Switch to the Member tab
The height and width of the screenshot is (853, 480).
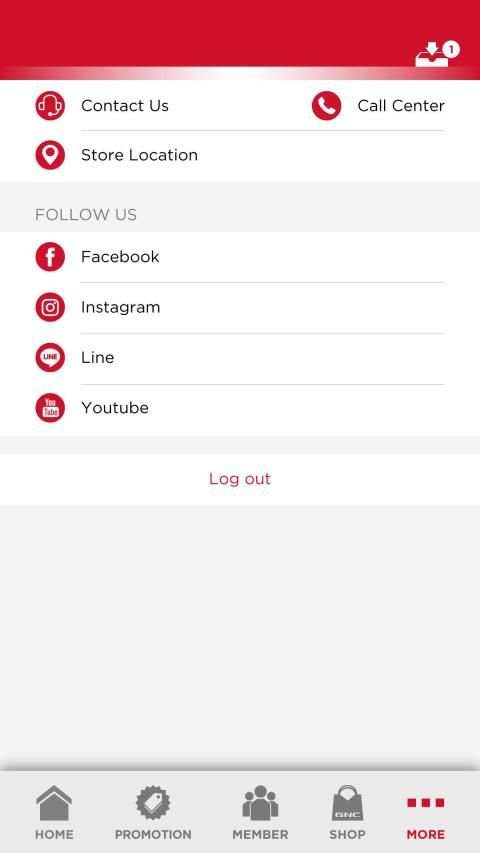[x=260, y=813]
